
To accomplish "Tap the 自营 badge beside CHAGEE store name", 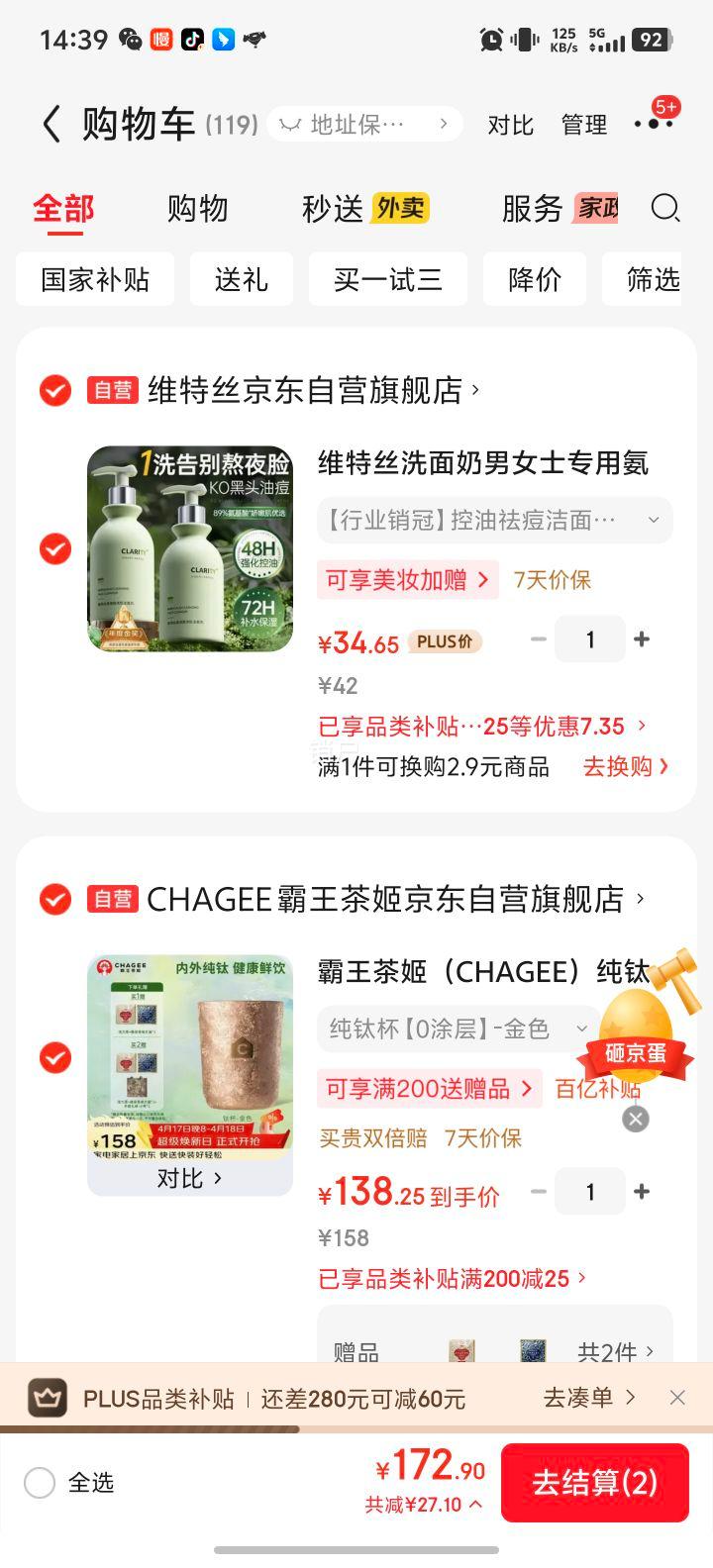I will (x=112, y=900).
